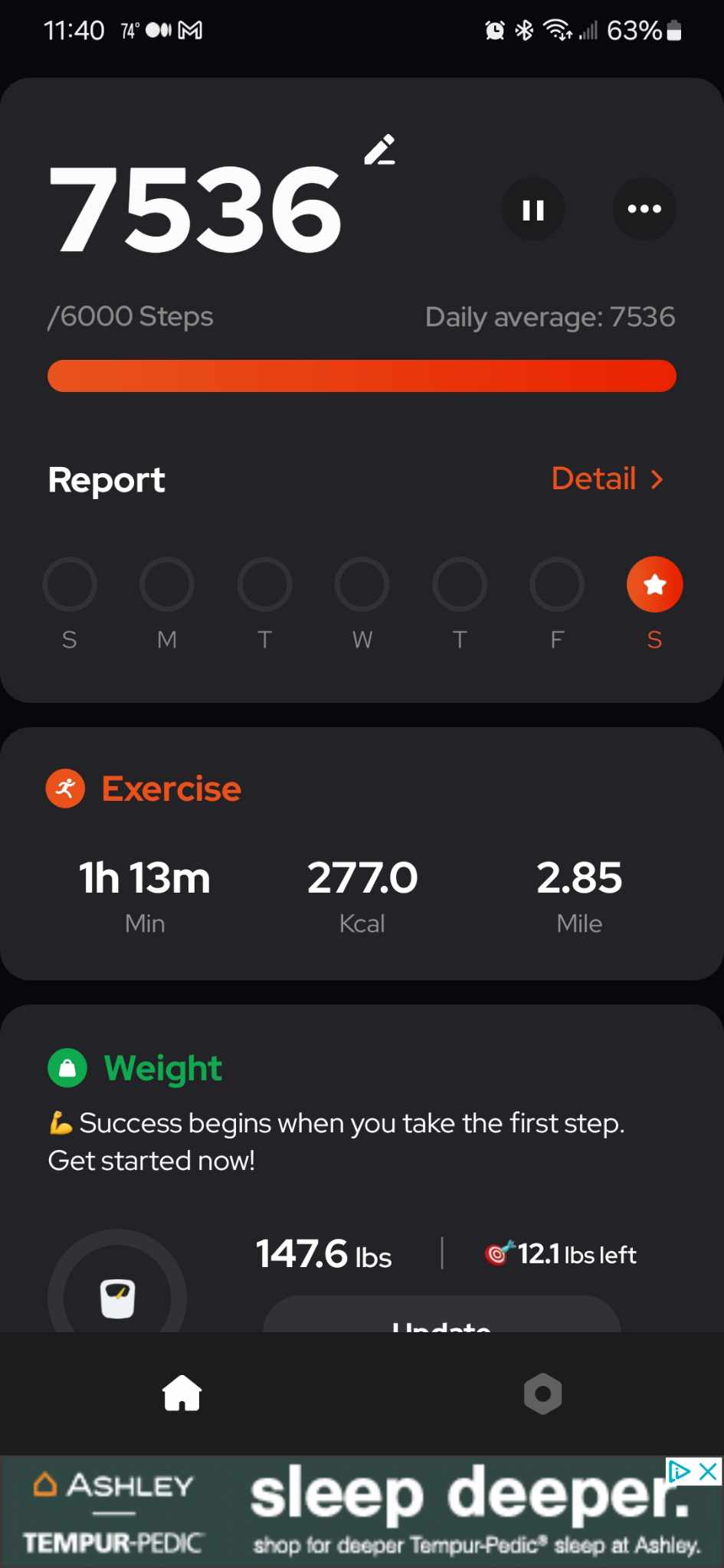Select the starred Saturday in the report
Viewport: 724px width, 1568px height.
click(x=654, y=585)
